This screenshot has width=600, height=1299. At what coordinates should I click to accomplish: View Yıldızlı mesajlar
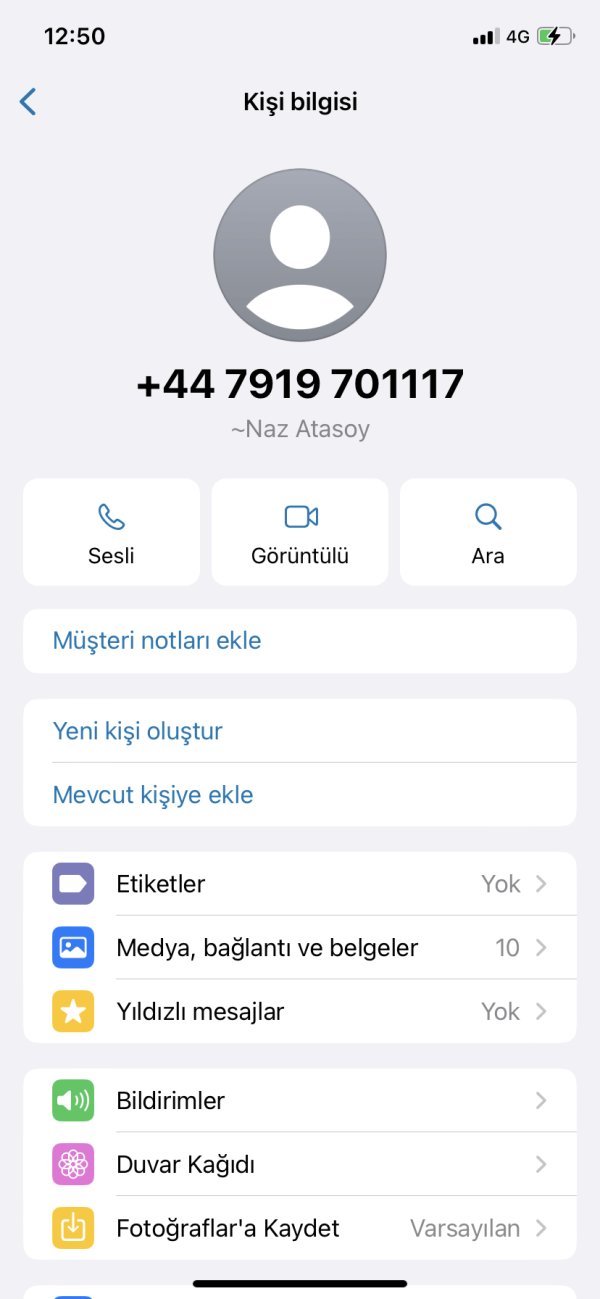[300, 1011]
